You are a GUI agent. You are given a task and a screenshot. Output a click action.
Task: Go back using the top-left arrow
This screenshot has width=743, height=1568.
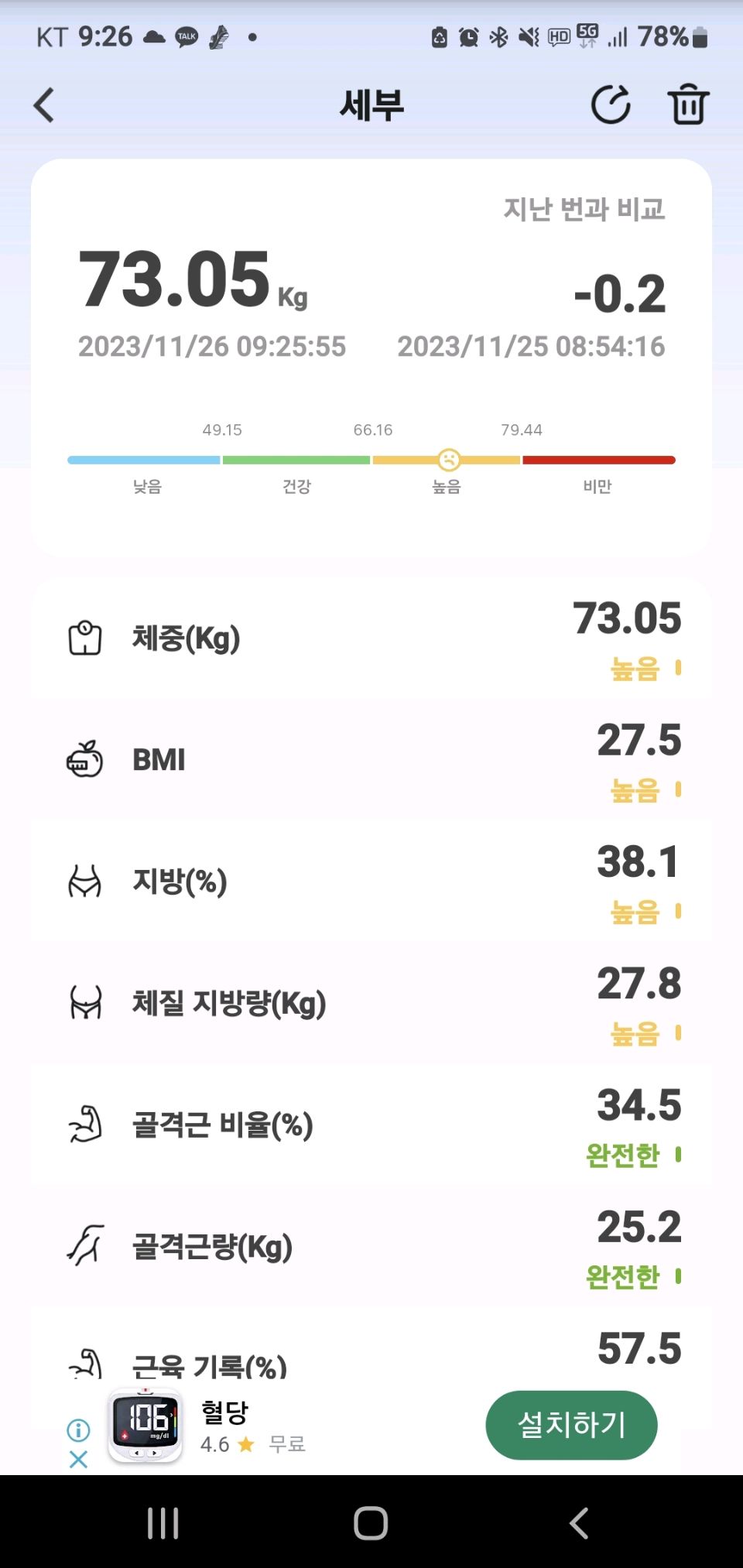point(44,105)
